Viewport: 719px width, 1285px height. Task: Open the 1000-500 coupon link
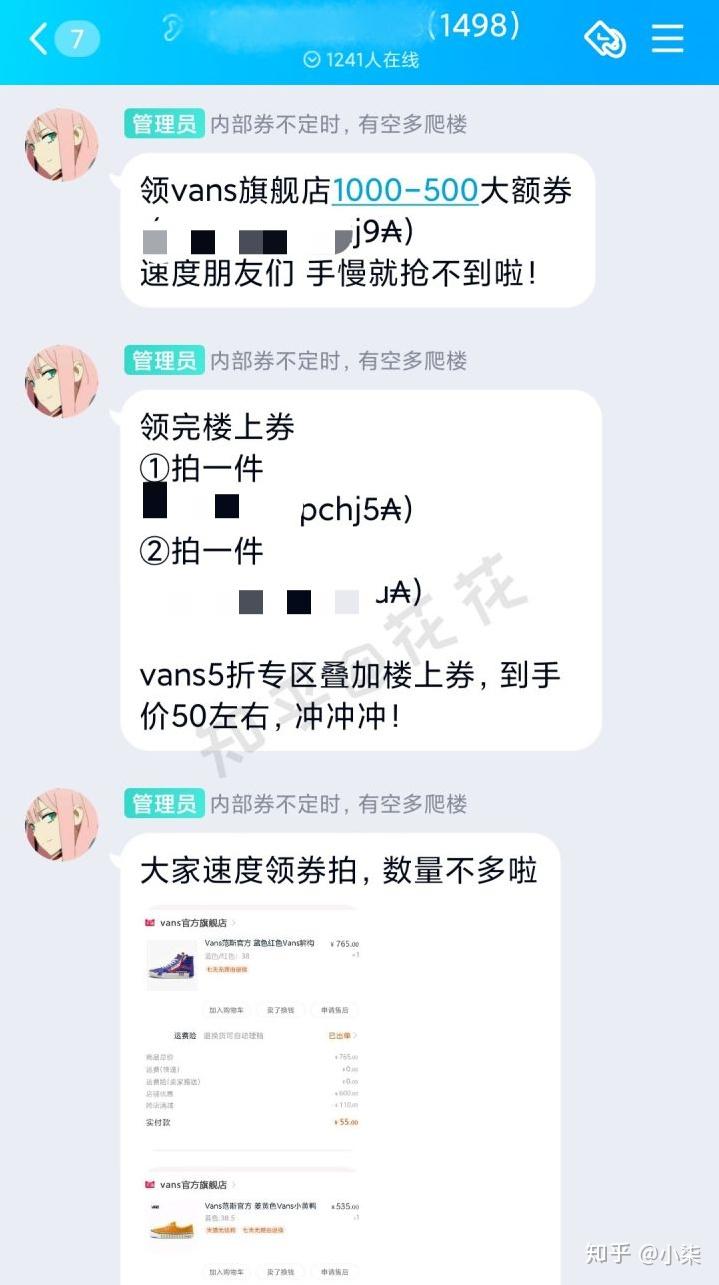click(405, 190)
